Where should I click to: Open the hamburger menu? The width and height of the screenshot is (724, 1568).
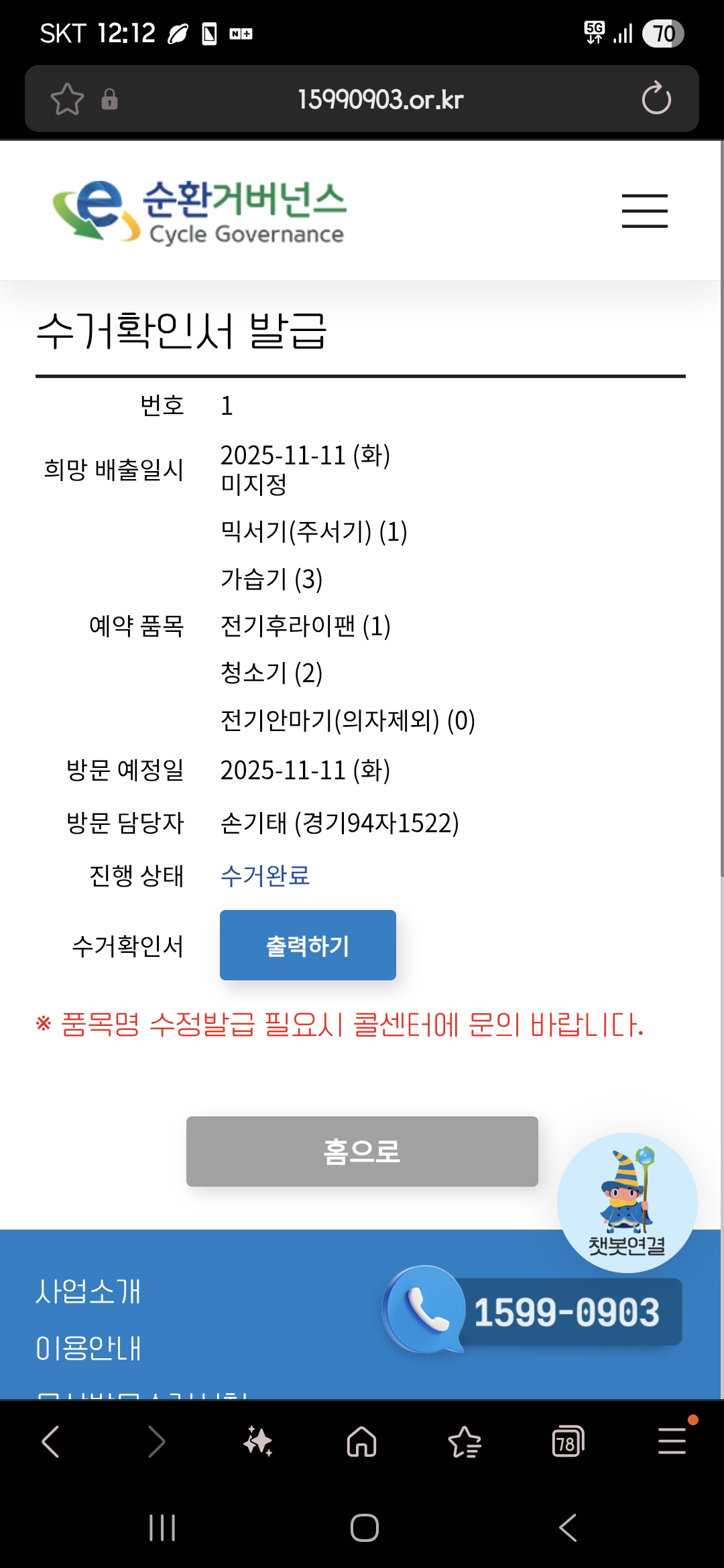point(644,211)
